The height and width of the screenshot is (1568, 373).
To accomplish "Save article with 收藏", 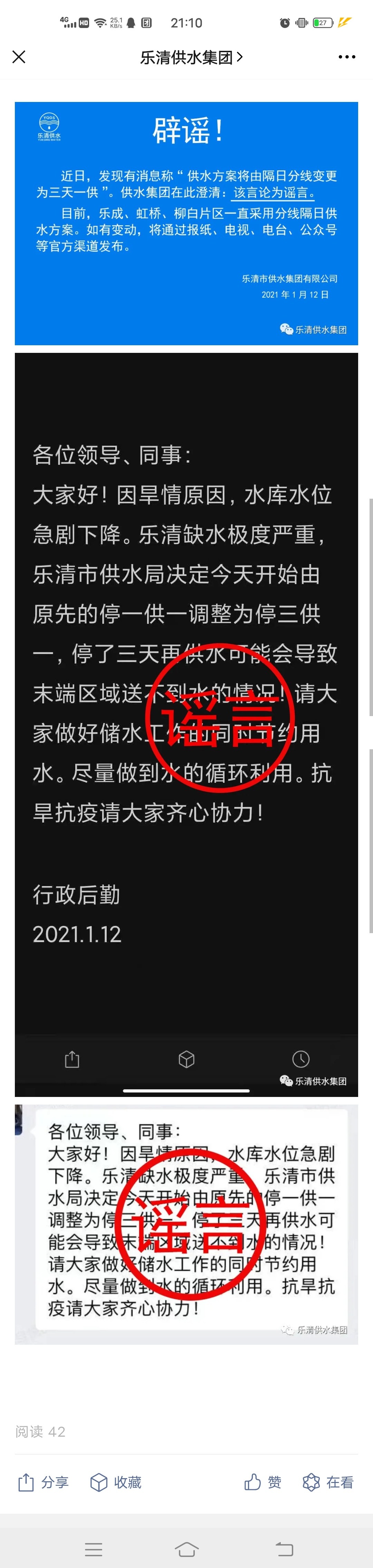I will [x=116, y=1482].
